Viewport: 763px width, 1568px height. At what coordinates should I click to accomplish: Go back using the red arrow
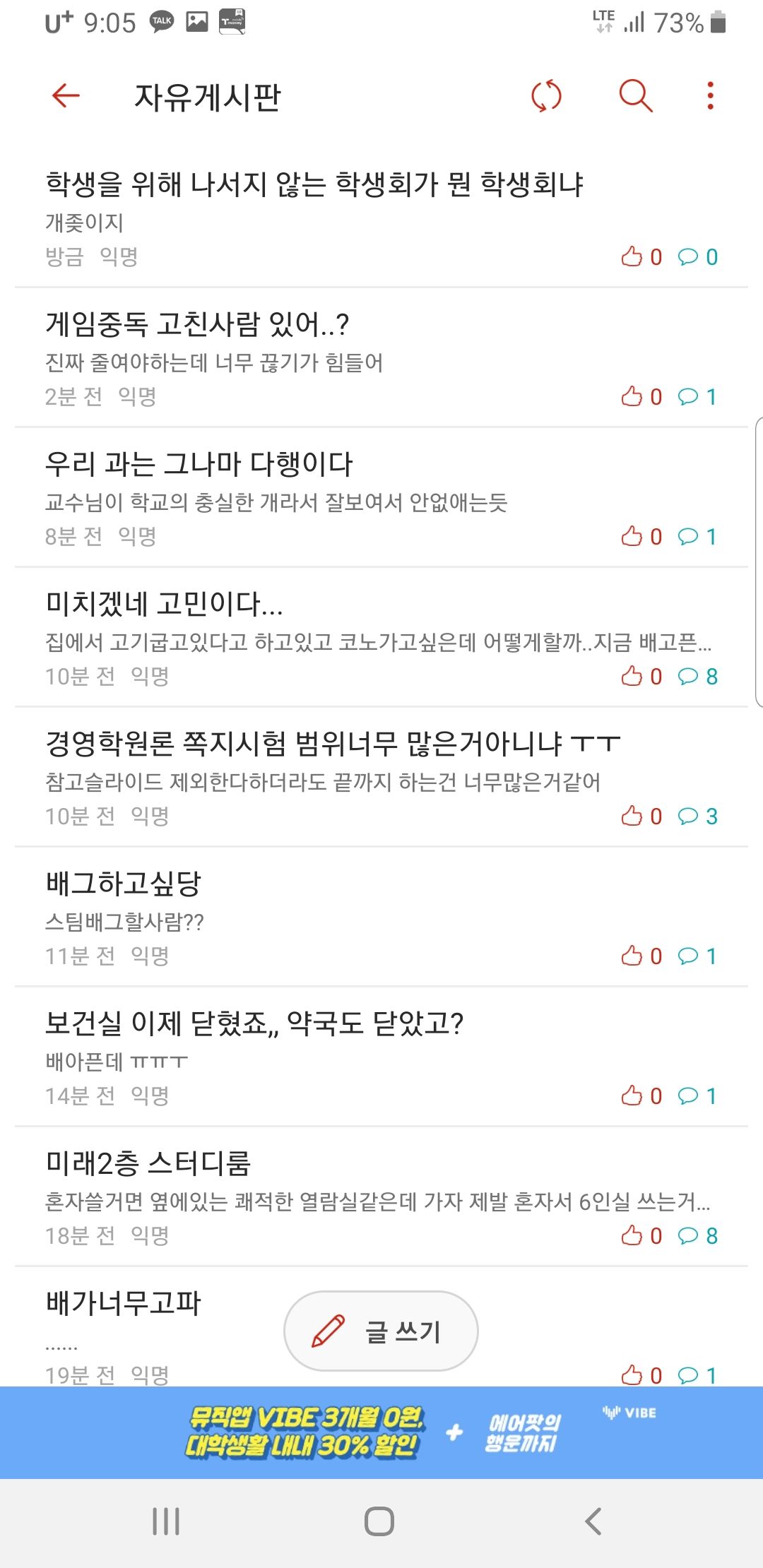click(66, 95)
